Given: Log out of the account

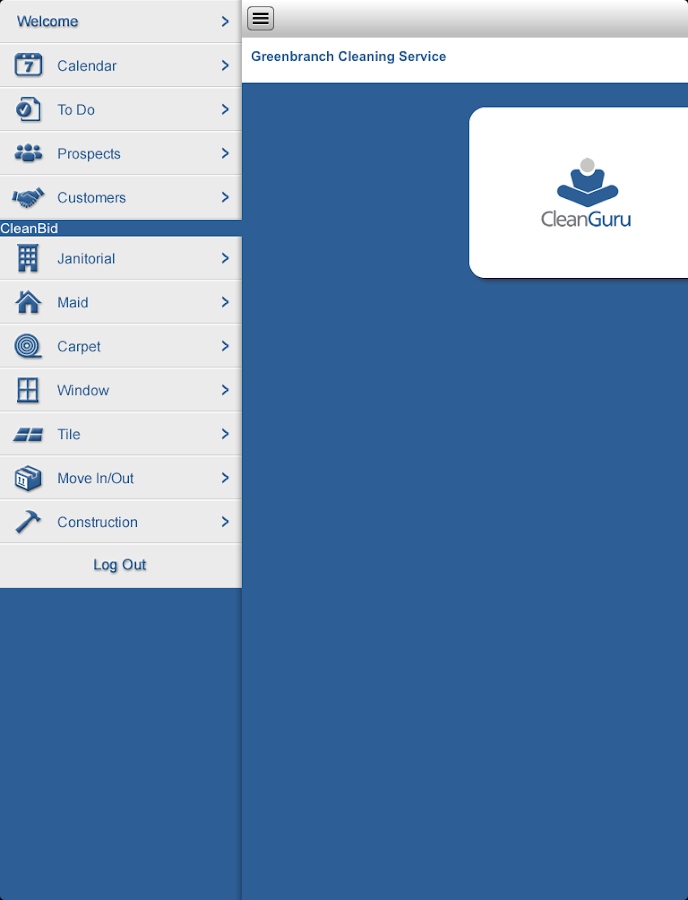Looking at the screenshot, I should pyautogui.click(x=120, y=565).
